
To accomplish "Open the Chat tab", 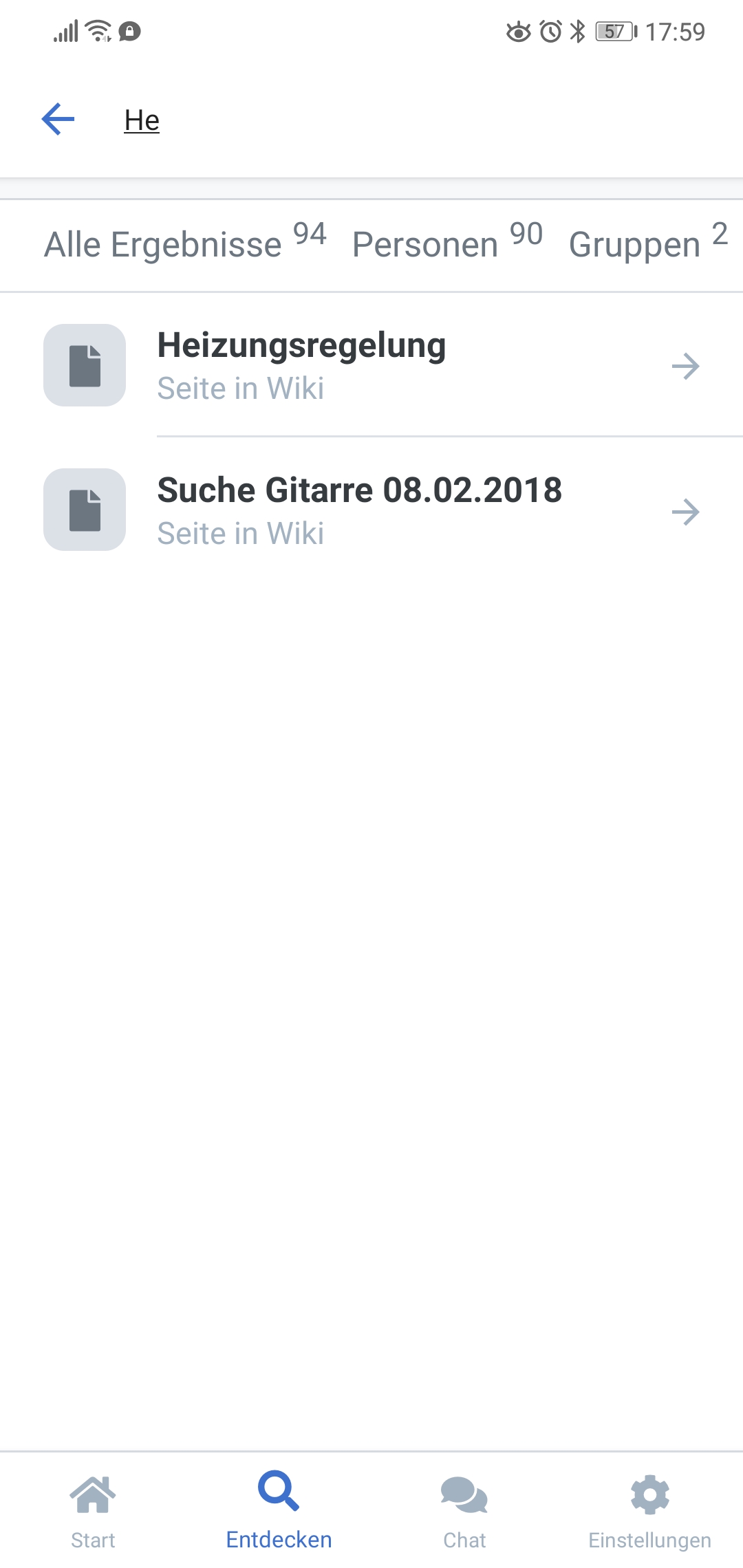I will pos(464,1510).
